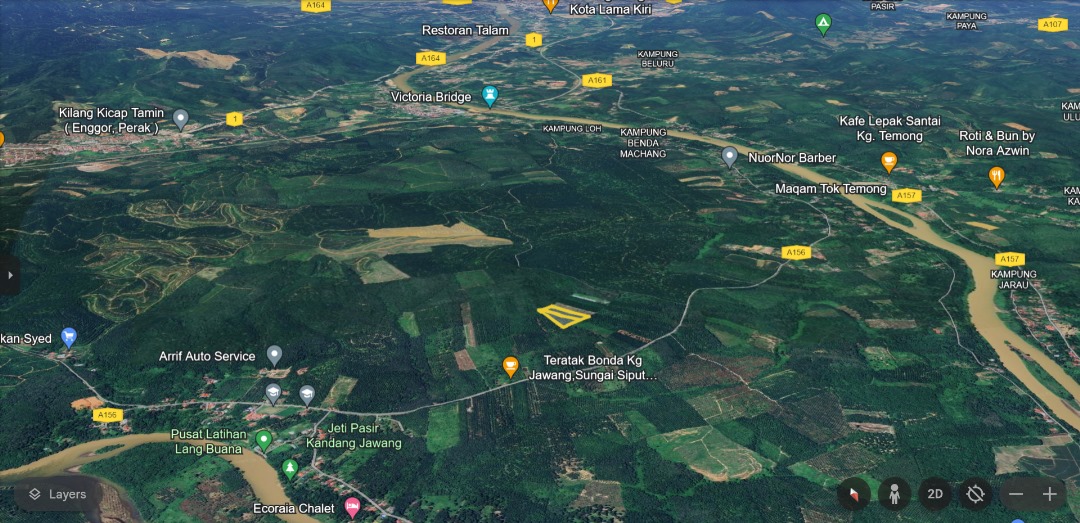1080x523 pixels.
Task: Open the Kilang Kicap Tamin marker
Action: tap(181, 119)
